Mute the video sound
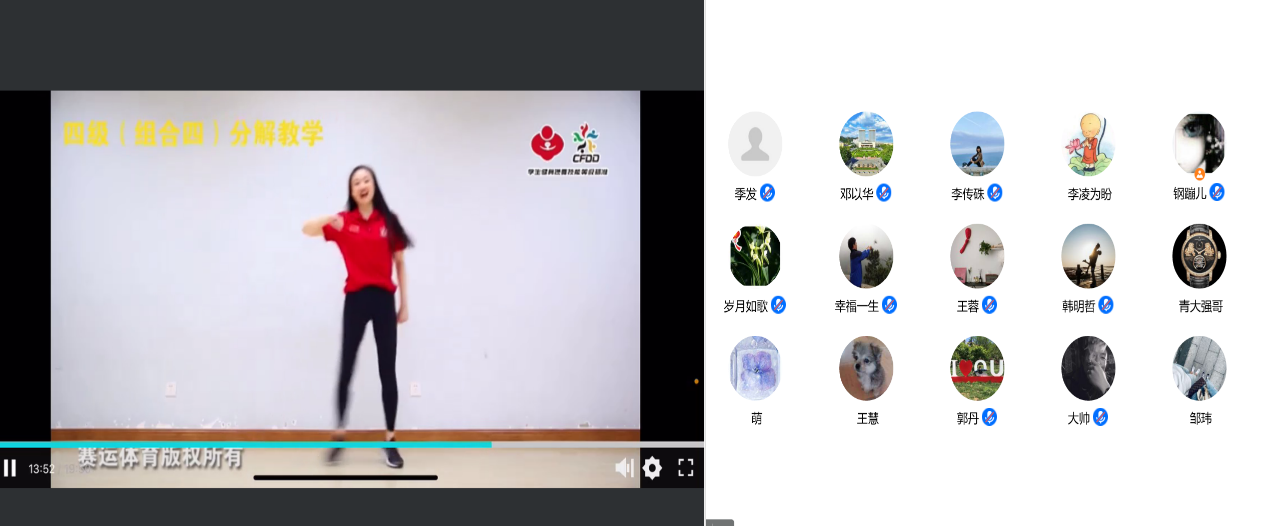The width and height of the screenshot is (1267, 526). [x=624, y=467]
